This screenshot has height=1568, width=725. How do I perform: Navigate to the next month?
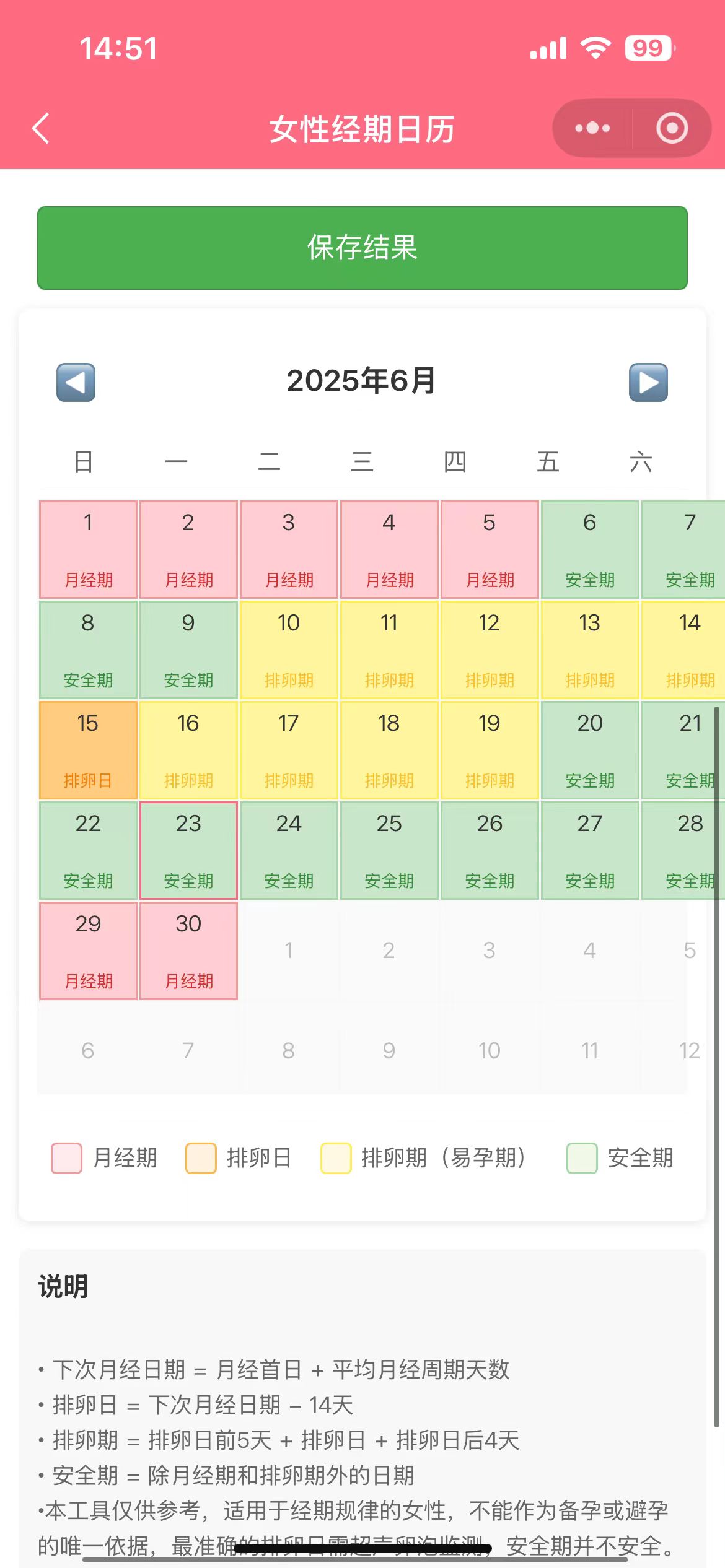(x=649, y=381)
